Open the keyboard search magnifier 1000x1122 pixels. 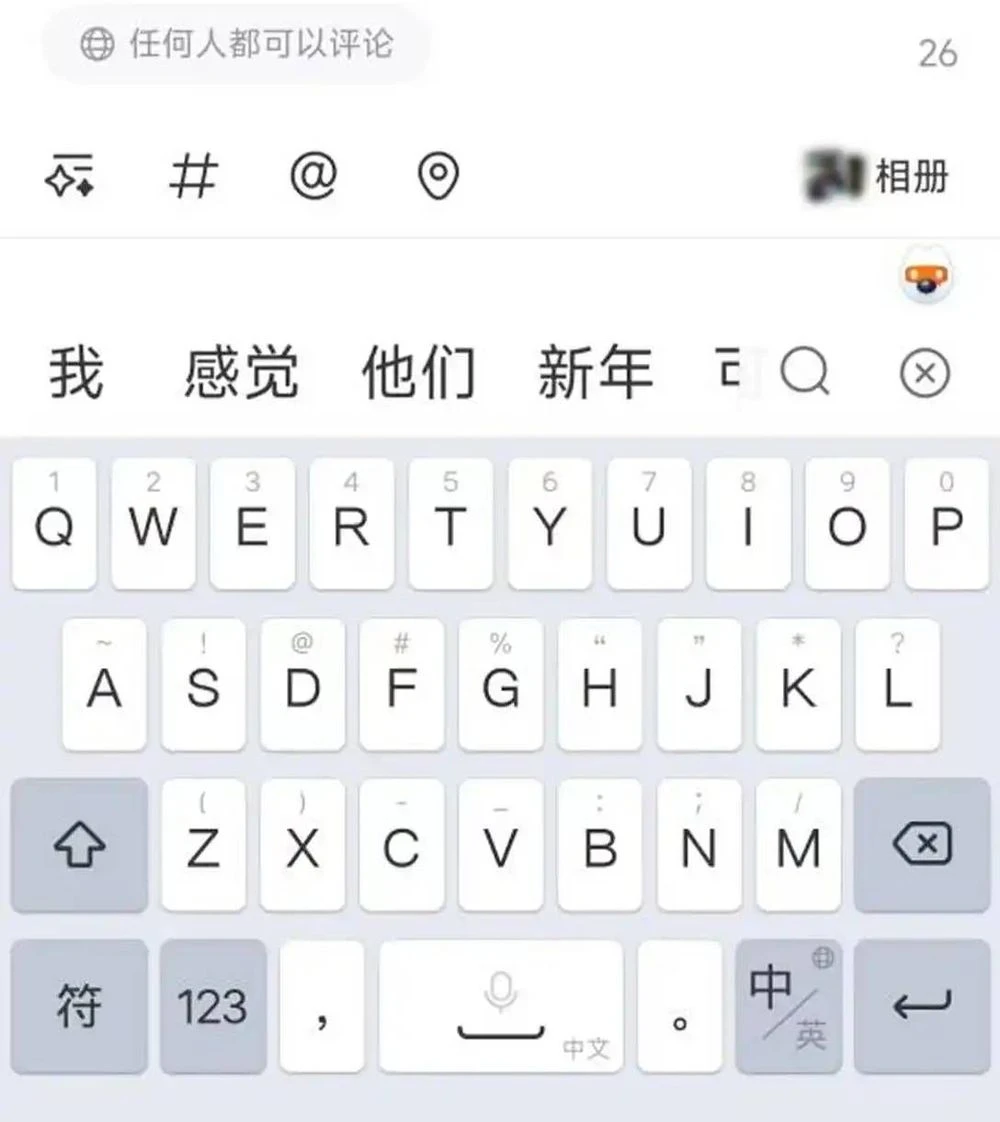pyautogui.click(x=805, y=374)
